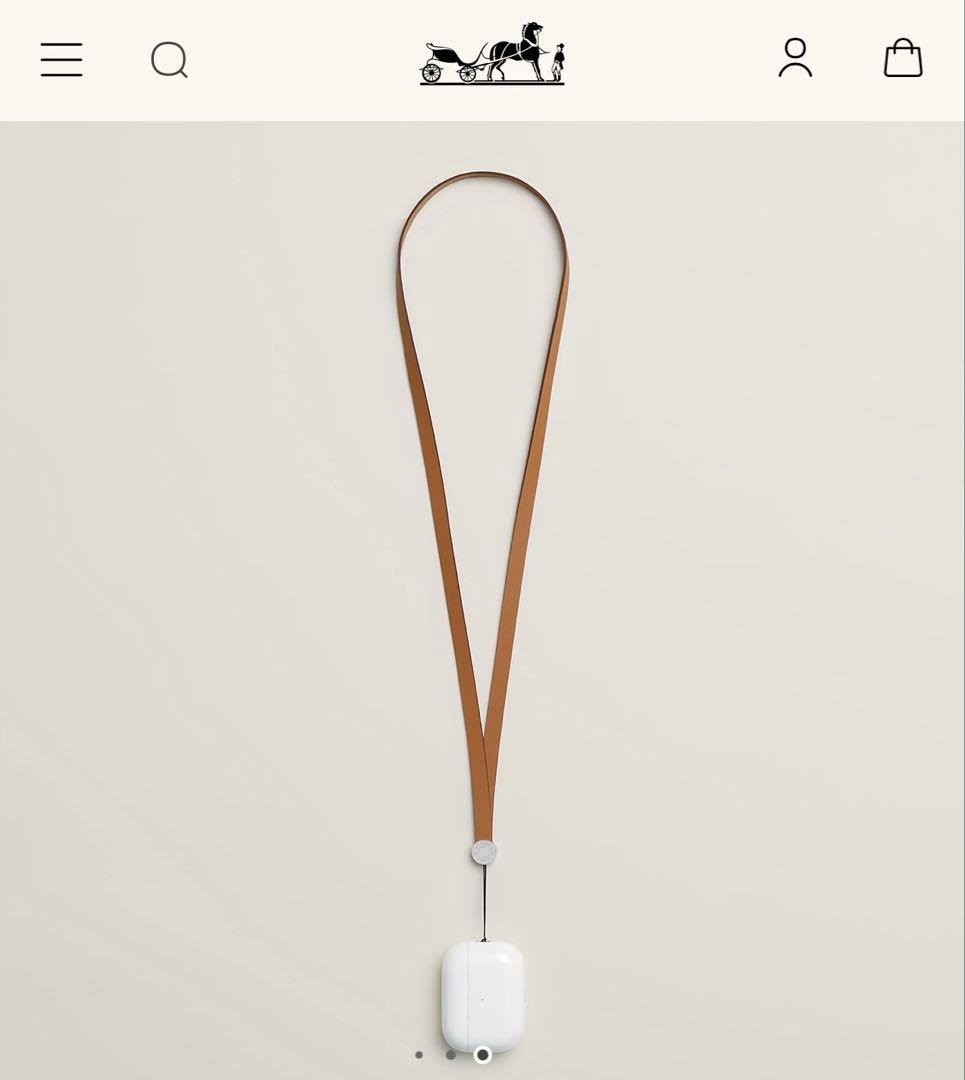This screenshot has width=965, height=1080.
Task: Click the highlighted third carousel dot
Action: pyautogui.click(x=483, y=1055)
